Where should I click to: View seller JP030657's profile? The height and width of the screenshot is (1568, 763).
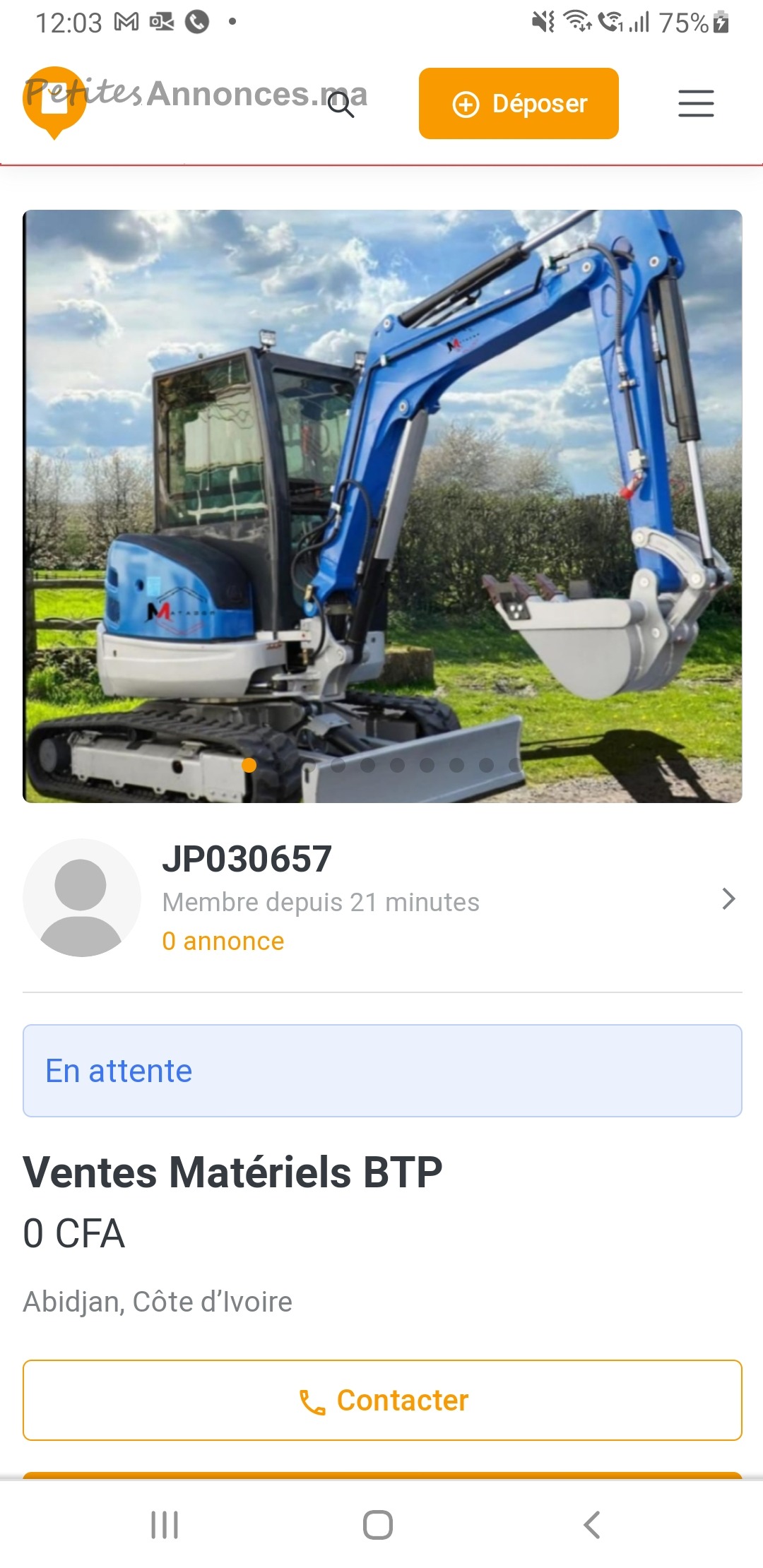(382, 898)
